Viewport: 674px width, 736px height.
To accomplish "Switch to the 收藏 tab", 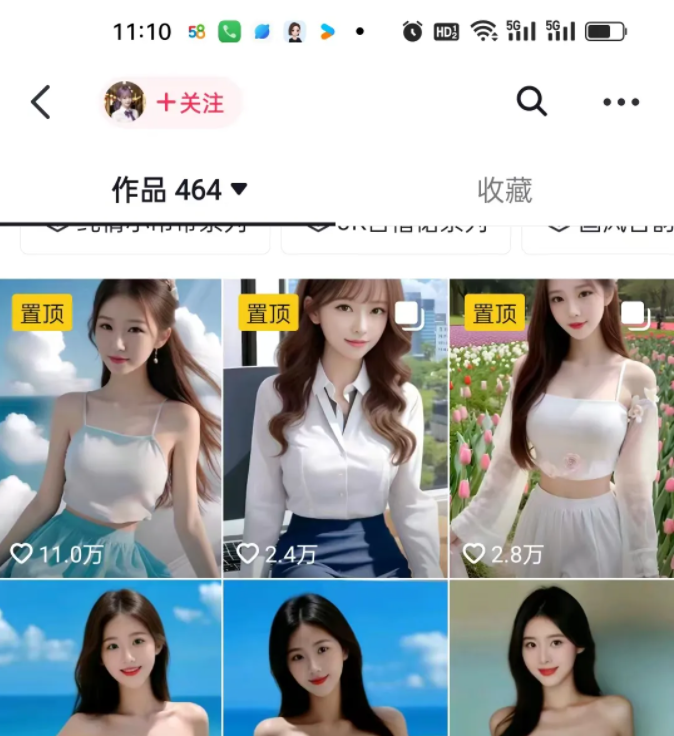I will click(504, 190).
